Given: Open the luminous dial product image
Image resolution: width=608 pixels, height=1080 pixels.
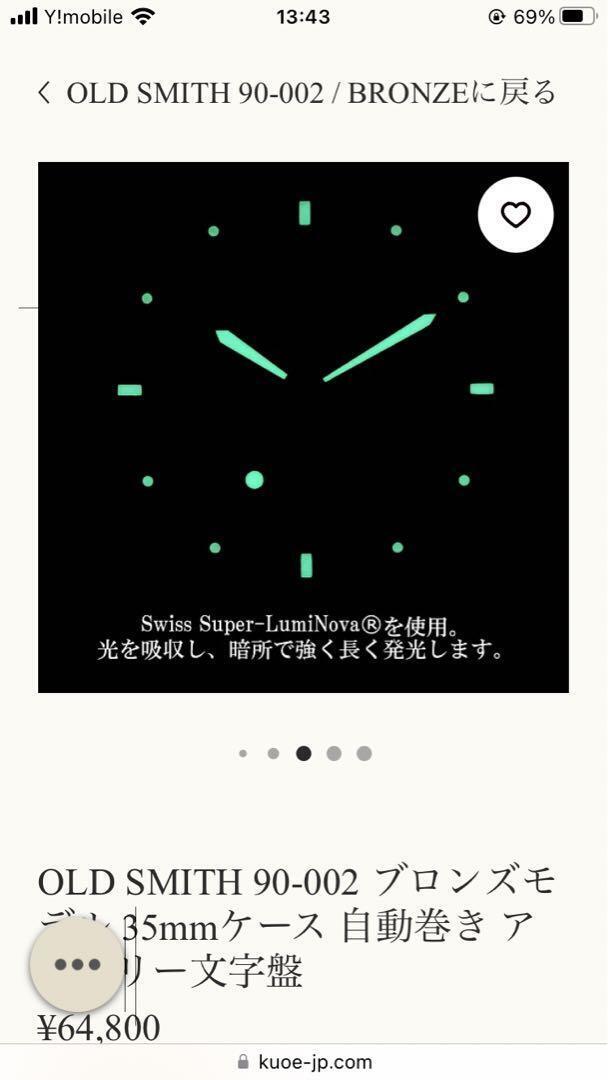Looking at the screenshot, I should [x=303, y=427].
